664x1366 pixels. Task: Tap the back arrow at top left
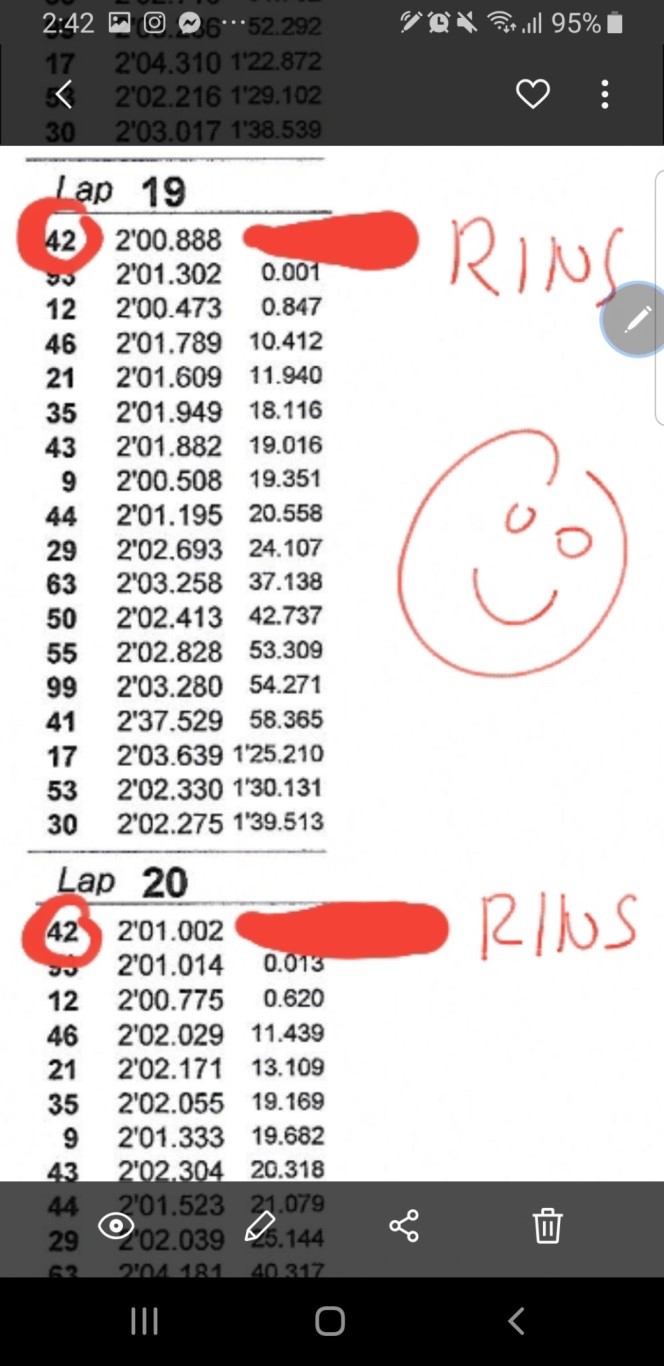click(64, 95)
